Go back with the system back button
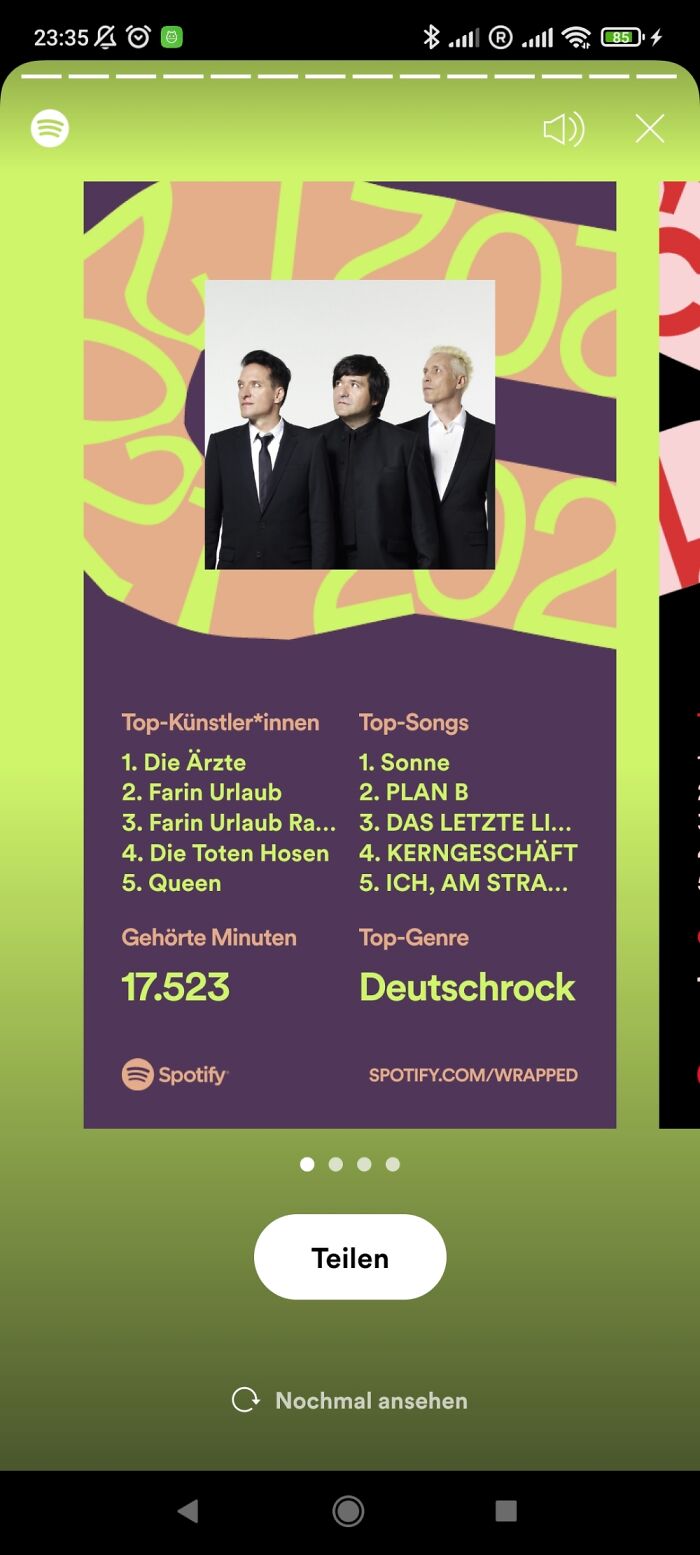Image resolution: width=700 pixels, height=1555 pixels. click(187, 1511)
